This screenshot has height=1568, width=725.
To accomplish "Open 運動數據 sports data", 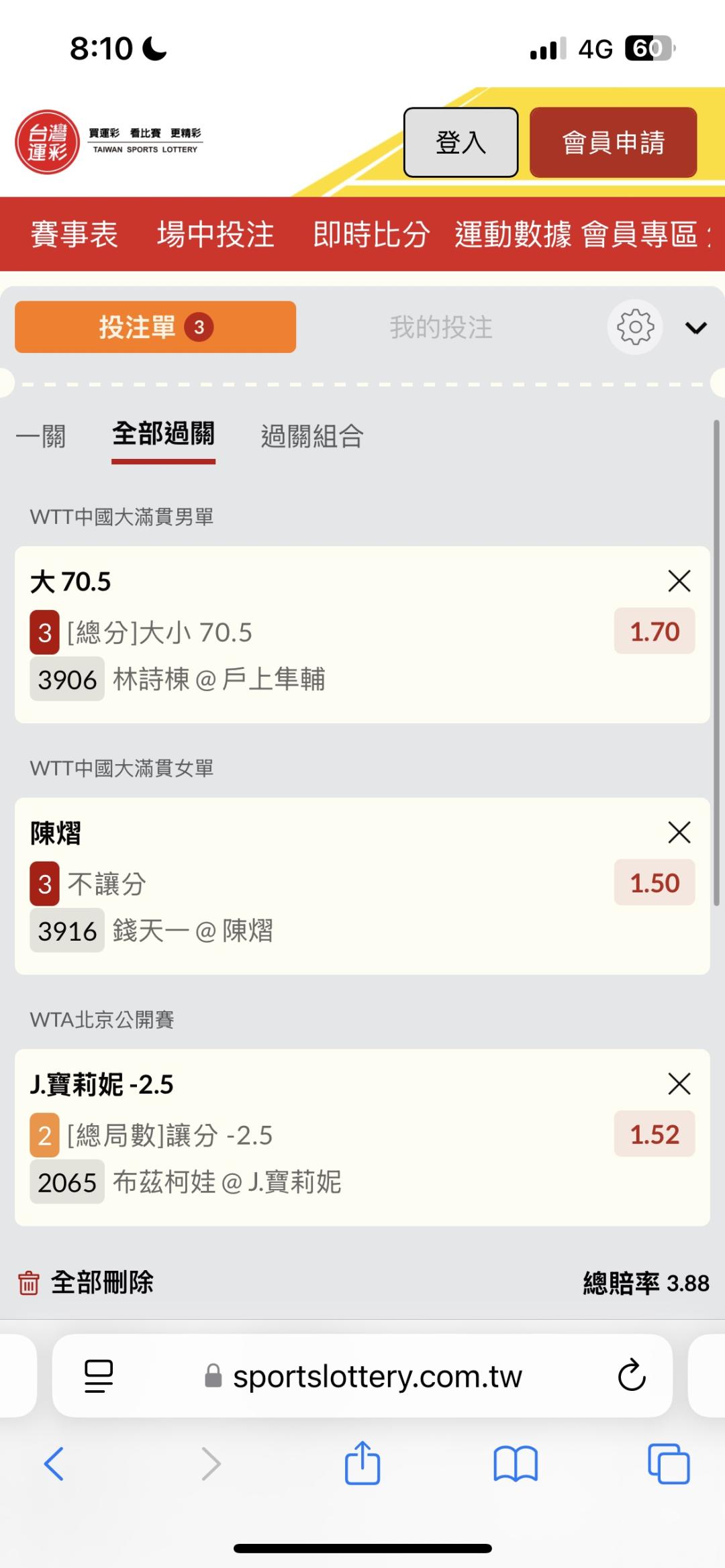I will [x=513, y=234].
